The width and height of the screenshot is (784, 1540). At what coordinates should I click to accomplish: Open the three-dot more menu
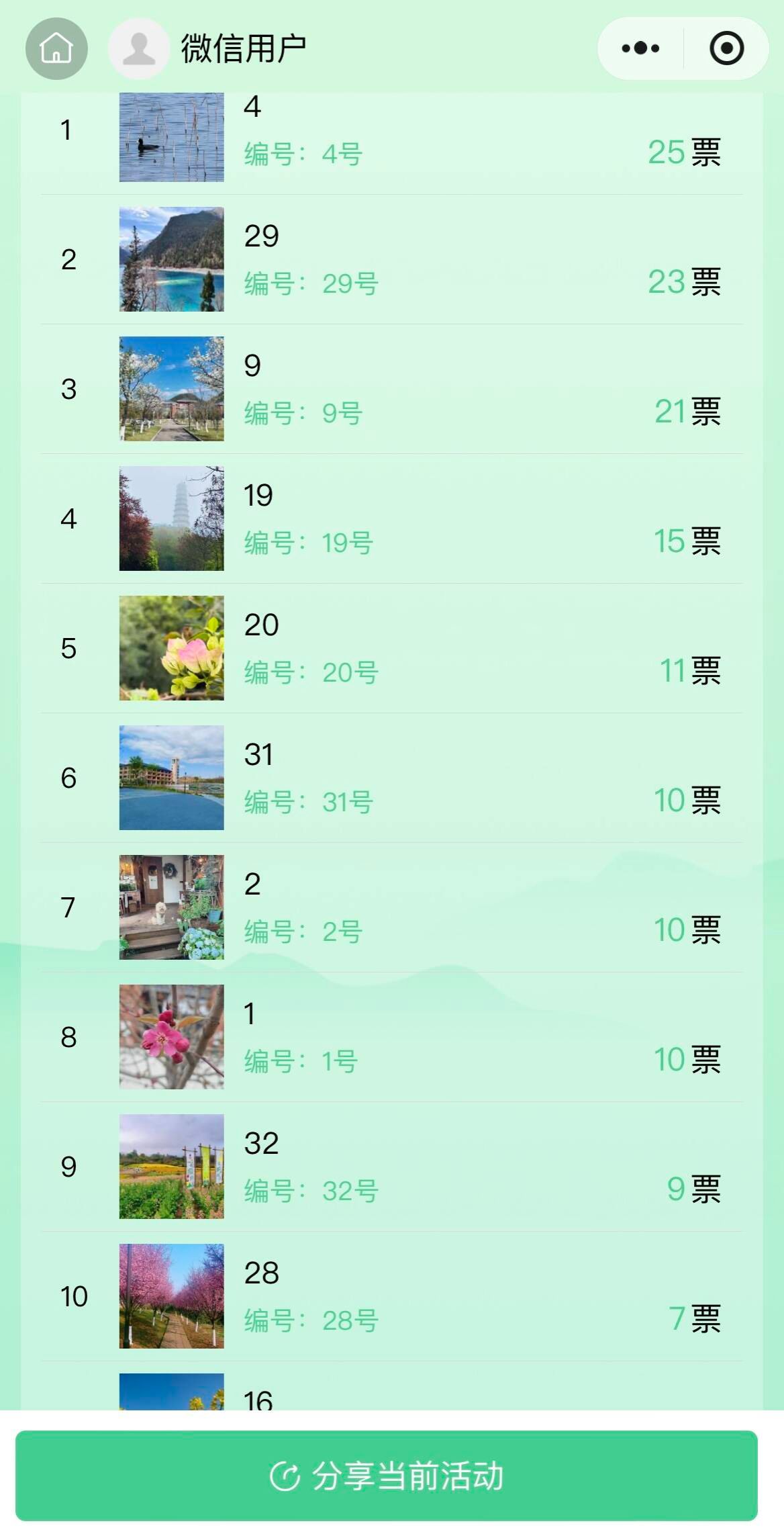(x=640, y=48)
